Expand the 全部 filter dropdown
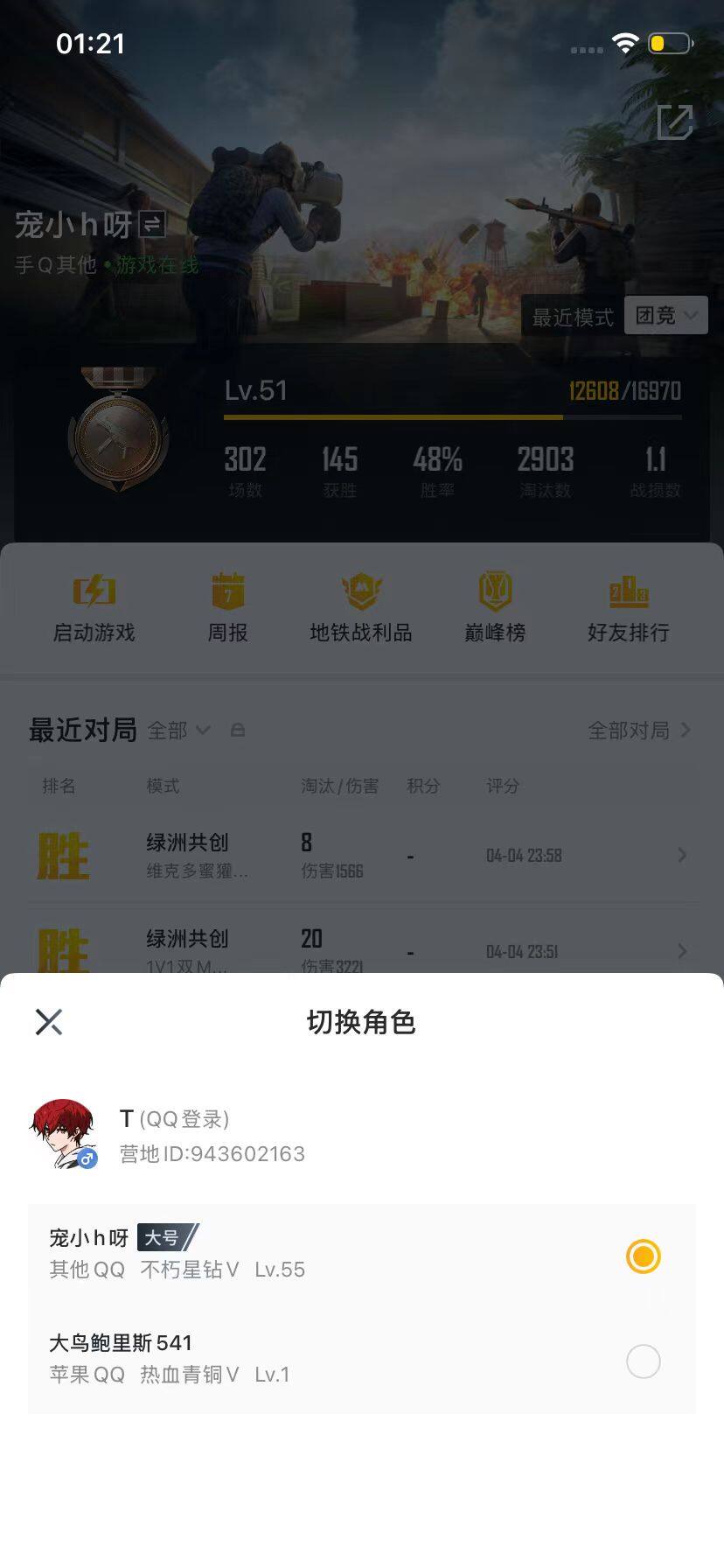Image resolution: width=724 pixels, height=1568 pixels. coord(181,730)
